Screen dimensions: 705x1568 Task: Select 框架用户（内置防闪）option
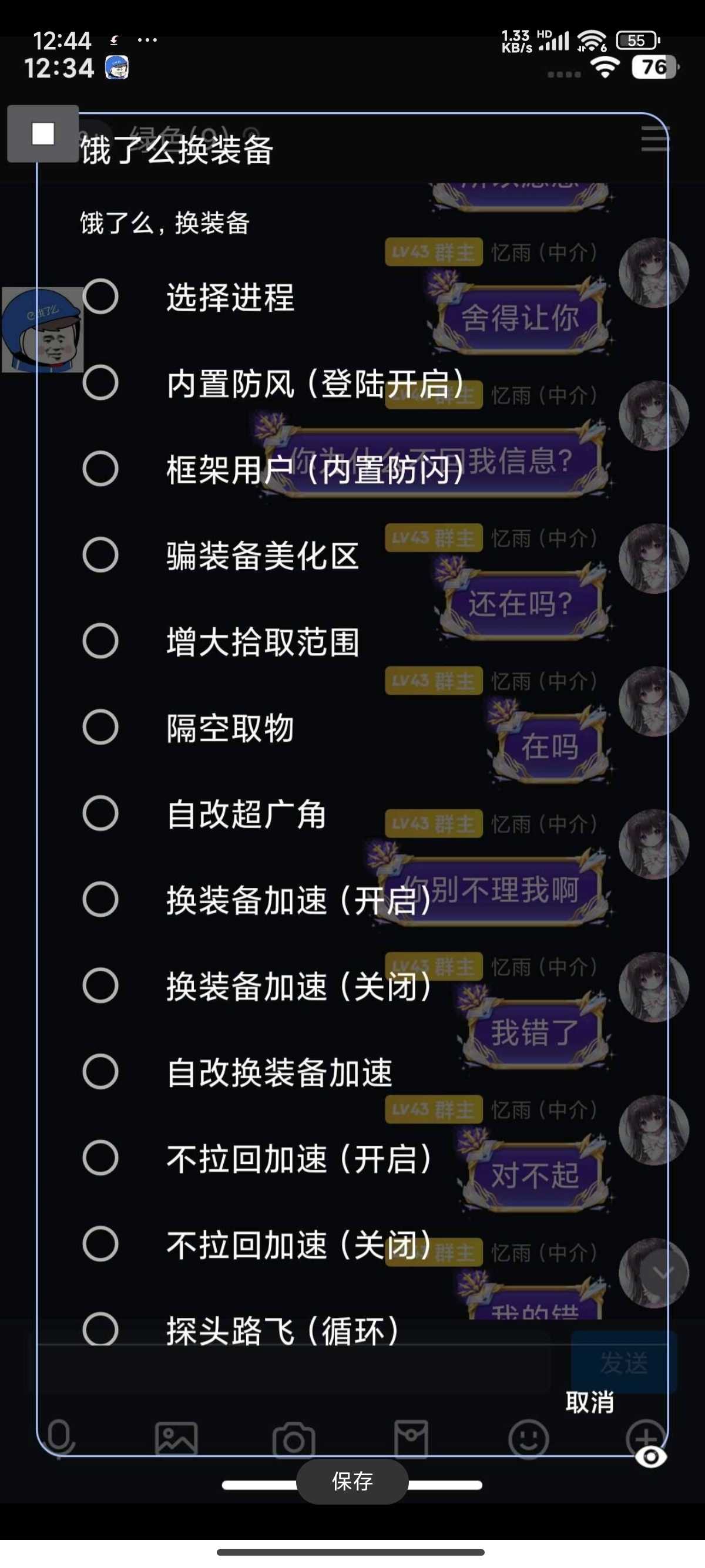100,469
